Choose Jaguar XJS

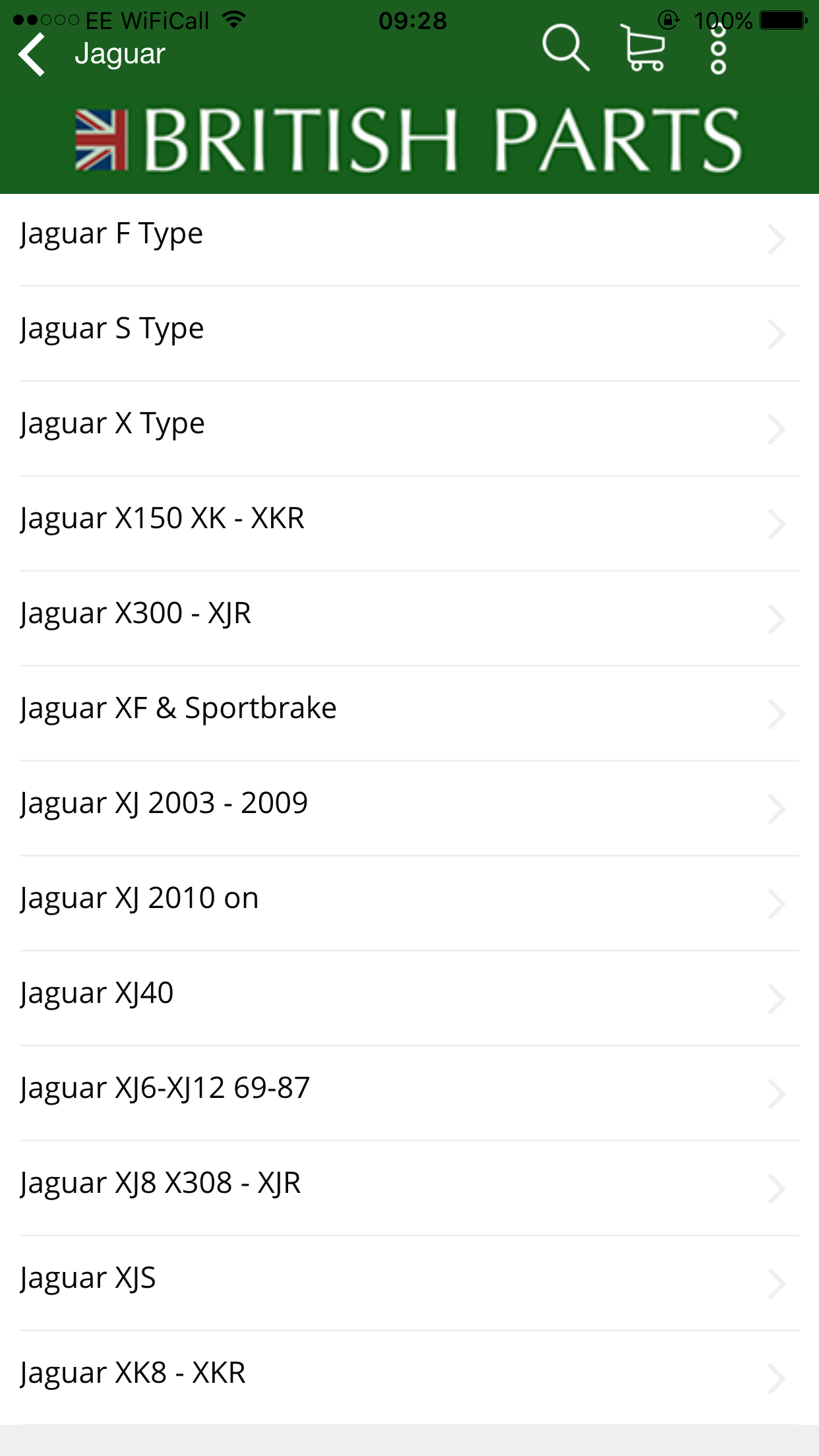(x=409, y=1283)
